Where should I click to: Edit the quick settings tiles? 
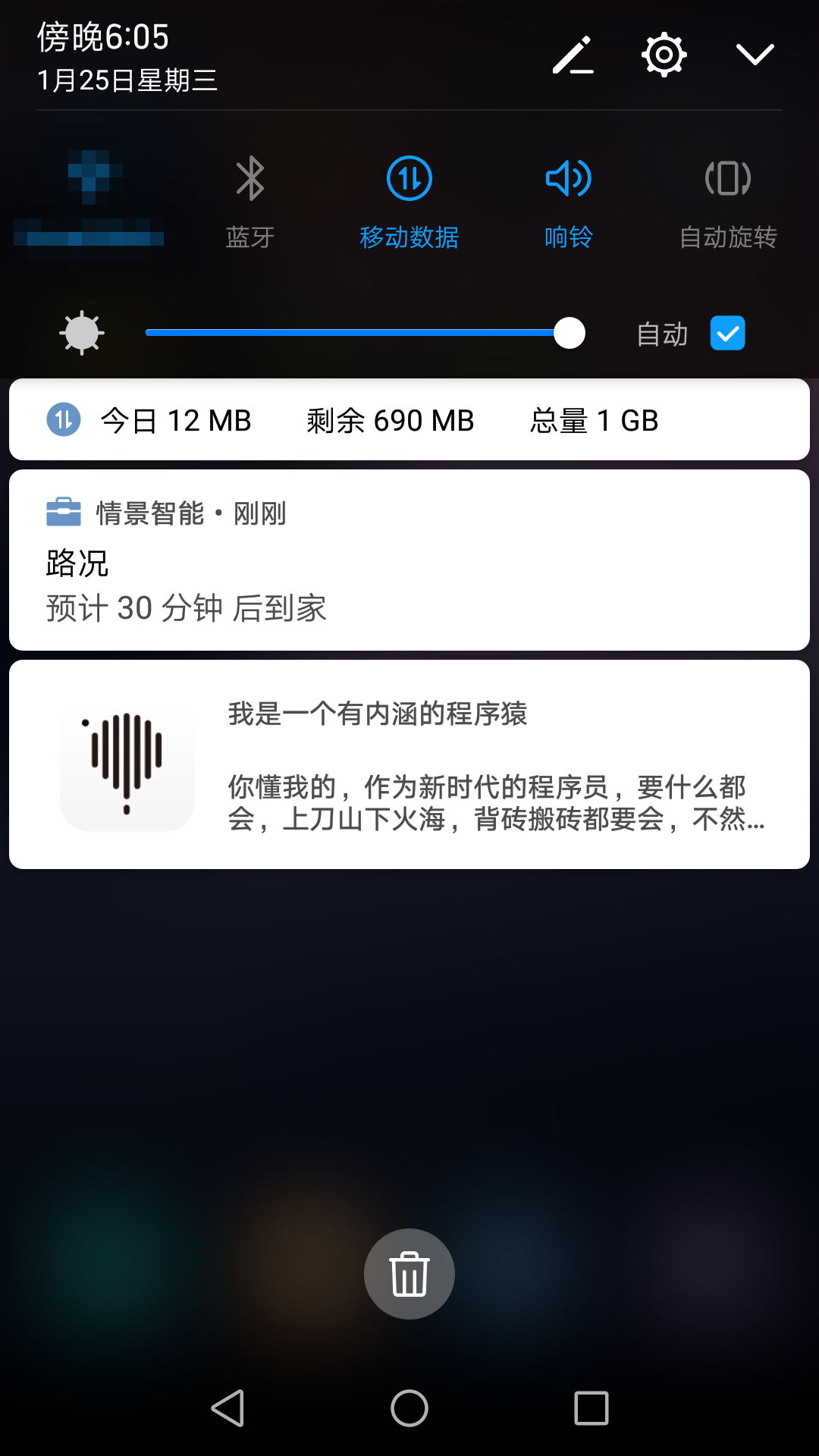click(x=573, y=55)
